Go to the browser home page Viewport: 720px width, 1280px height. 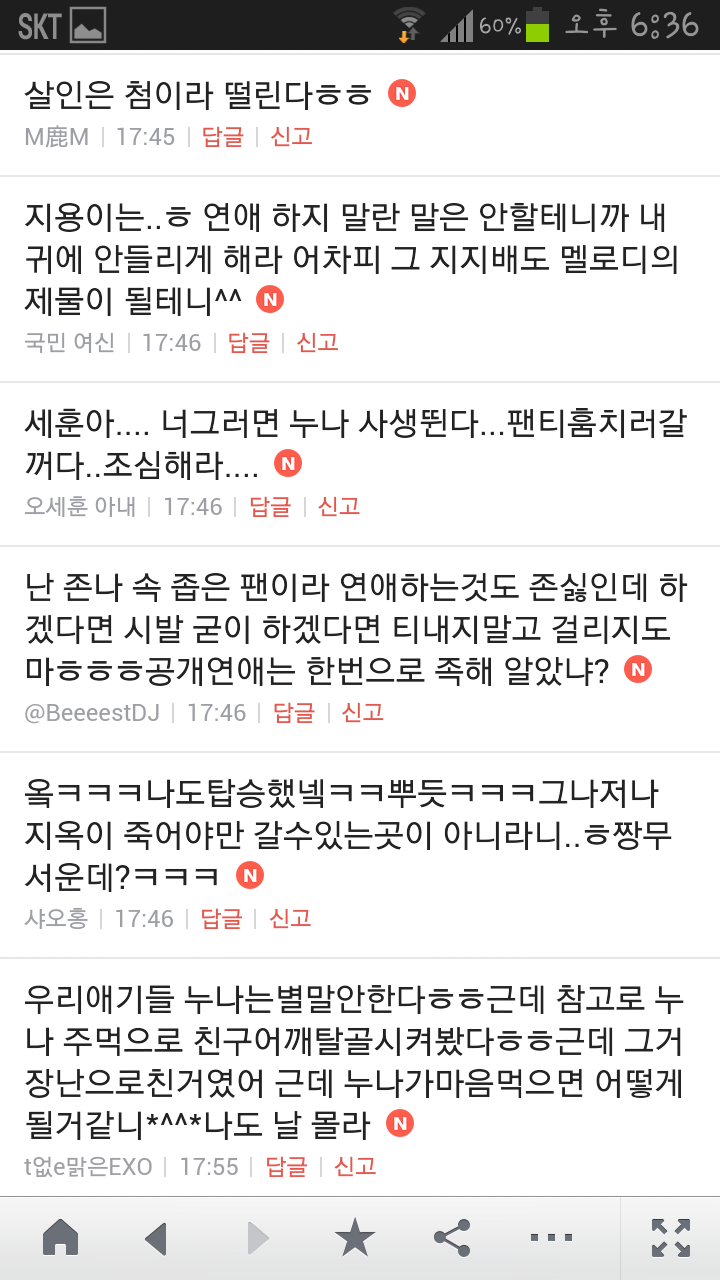coord(60,1238)
